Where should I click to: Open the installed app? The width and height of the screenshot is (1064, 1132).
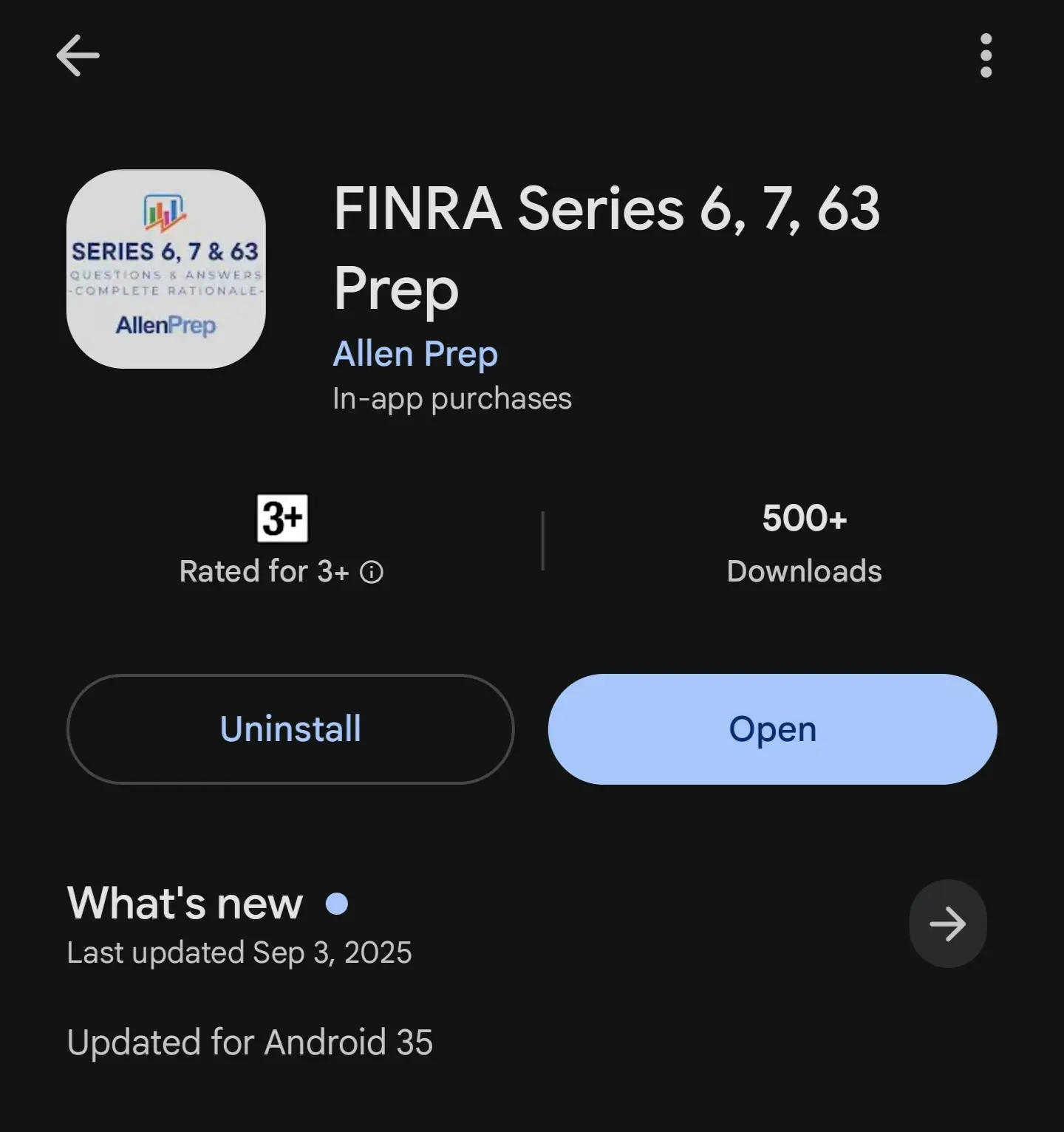click(x=772, y=729)
